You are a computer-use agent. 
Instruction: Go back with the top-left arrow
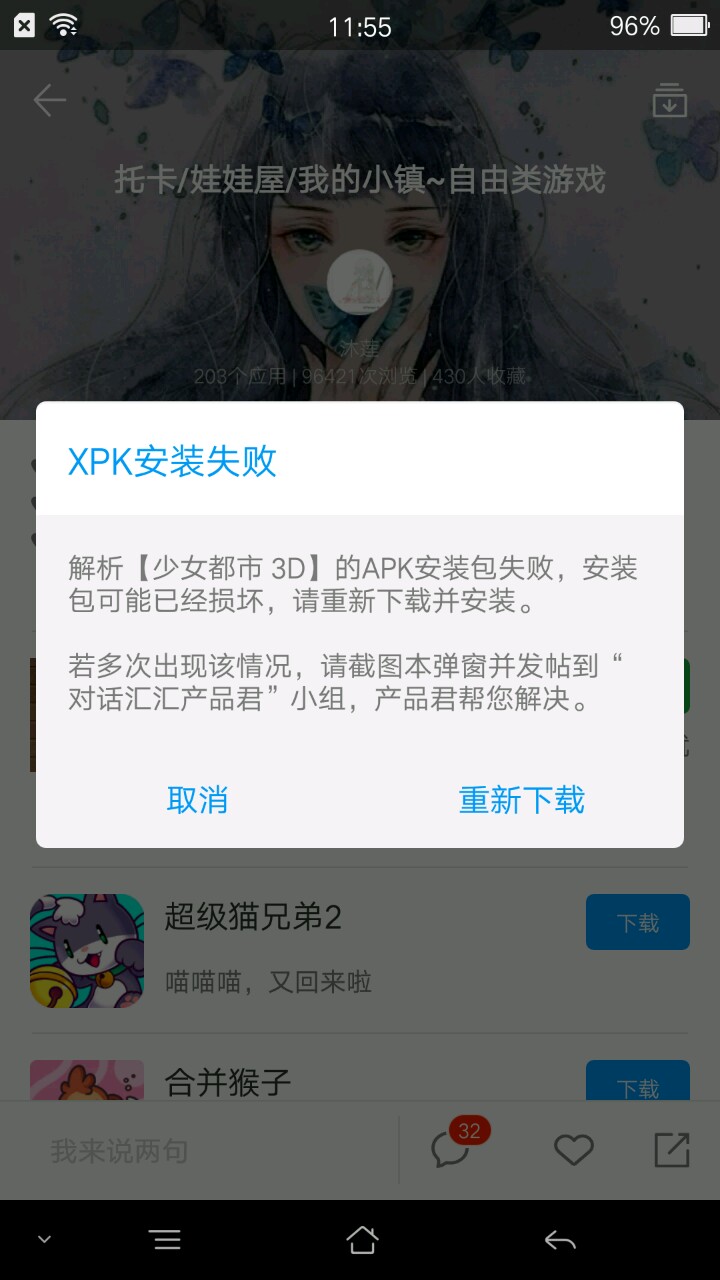coord(49,100)
